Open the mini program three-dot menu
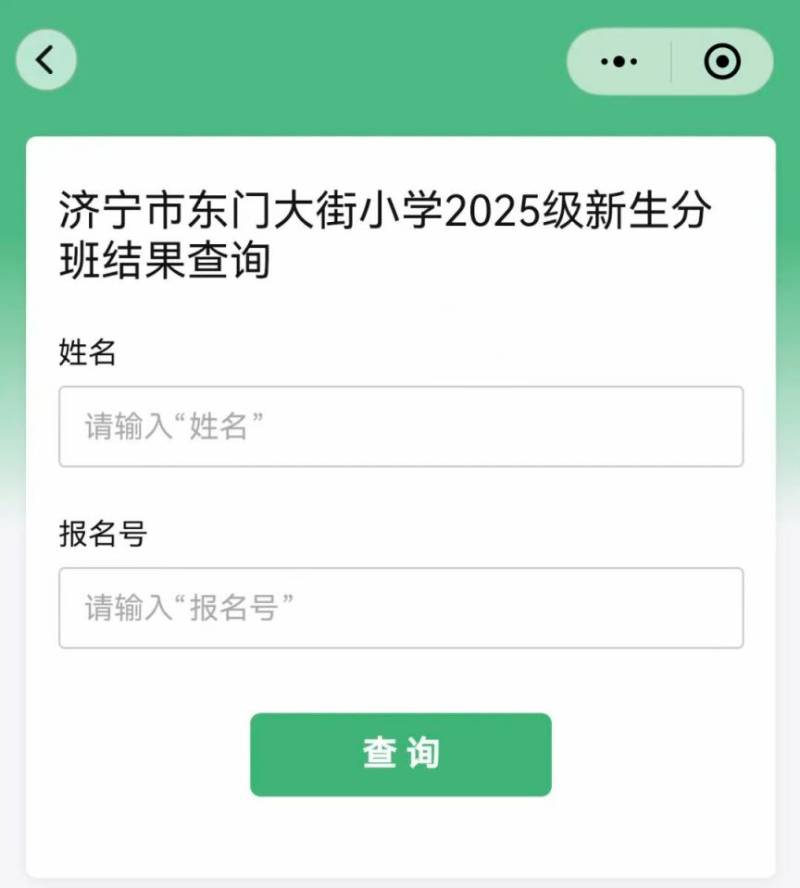This screenshot has width=800, height=888. tap(619, 62)
